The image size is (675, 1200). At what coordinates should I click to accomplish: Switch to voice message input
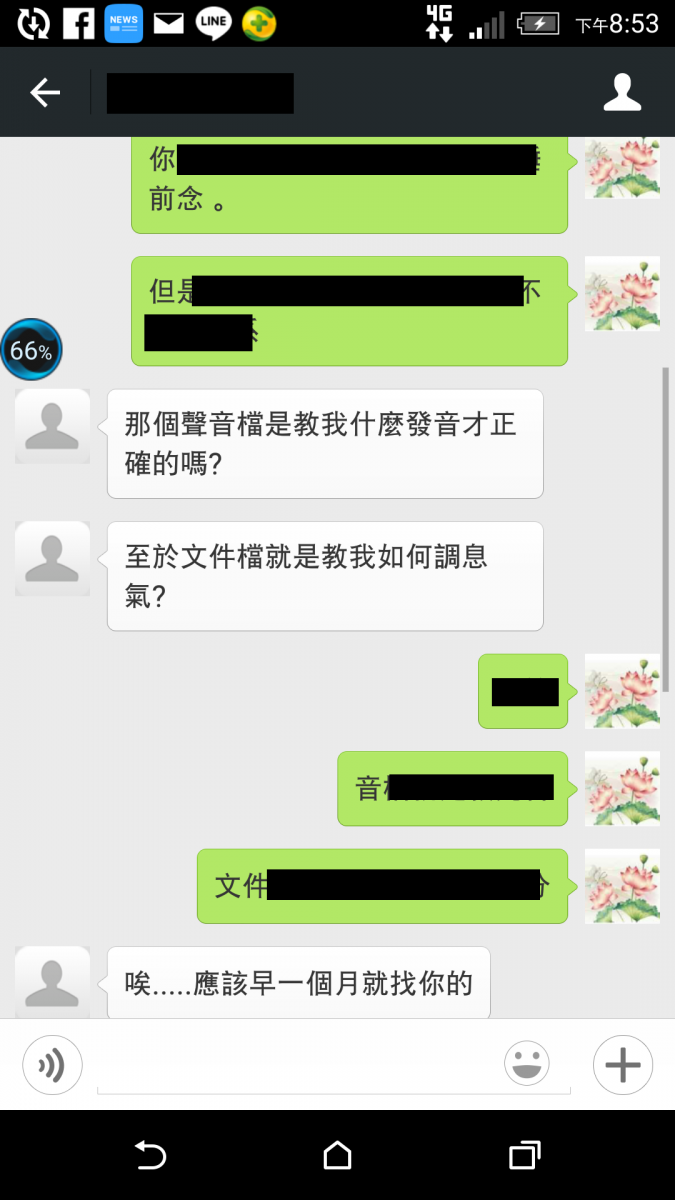click(52, 1065)
